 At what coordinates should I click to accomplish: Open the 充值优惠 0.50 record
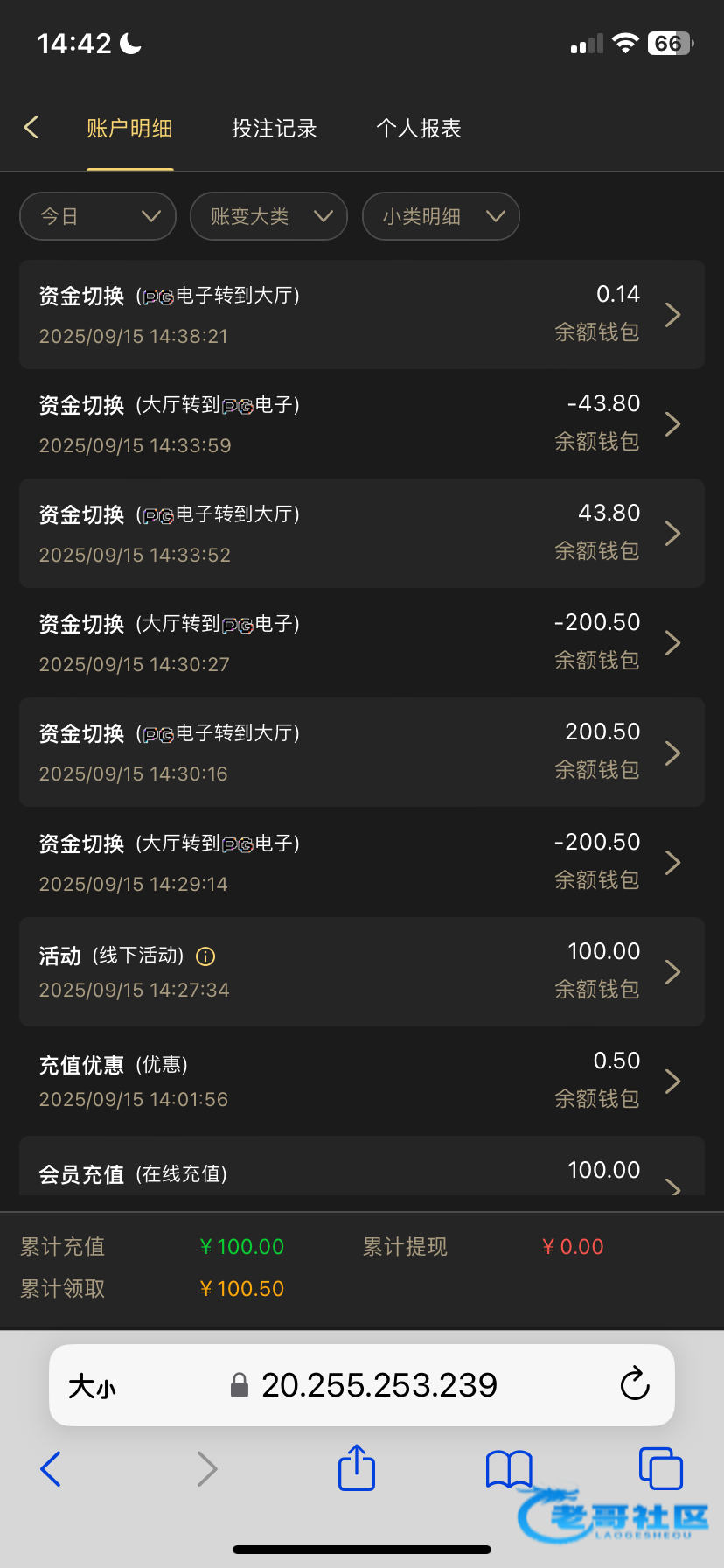(x=362, y=1081)
